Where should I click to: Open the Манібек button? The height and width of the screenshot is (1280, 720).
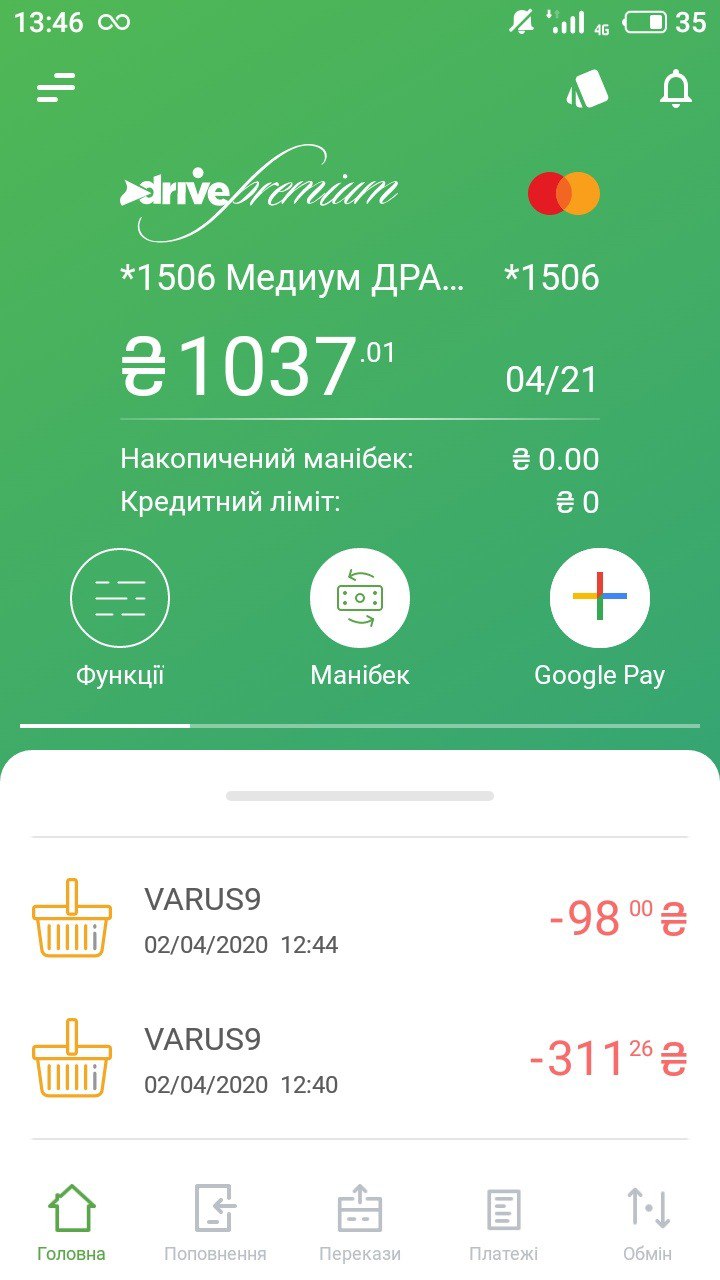click(360, 618)
